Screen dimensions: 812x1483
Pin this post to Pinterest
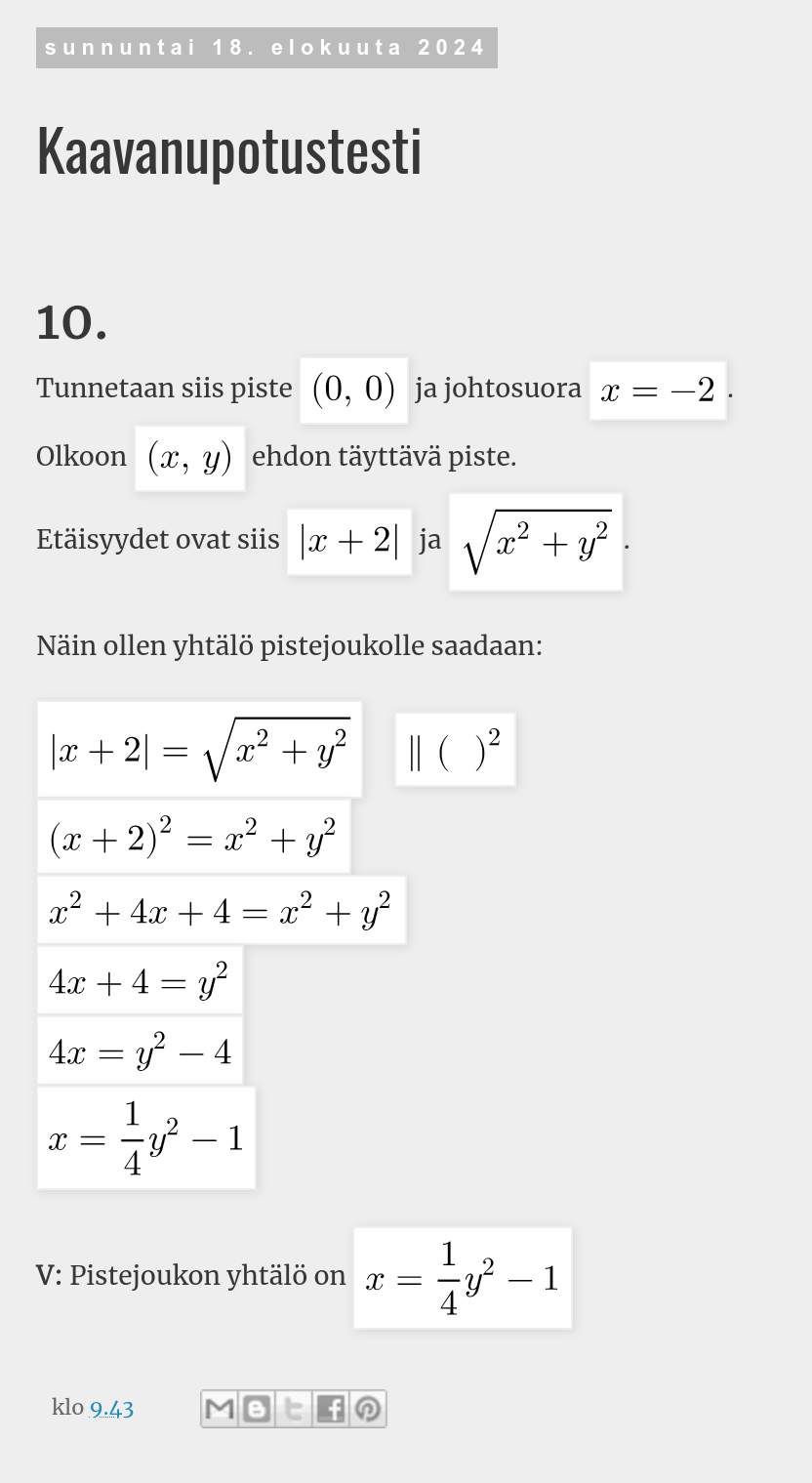pyautogui.click(x=368, y=1409)
